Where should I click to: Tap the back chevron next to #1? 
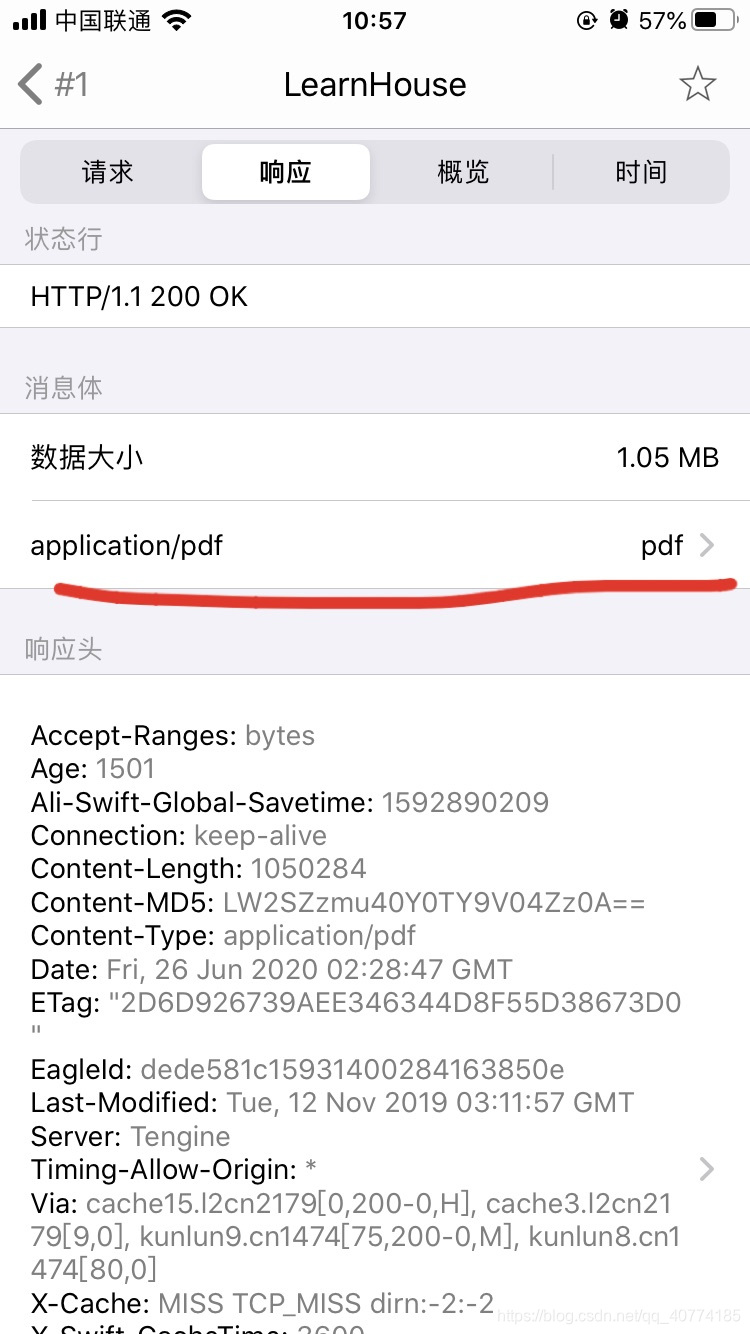coord(28,84)
